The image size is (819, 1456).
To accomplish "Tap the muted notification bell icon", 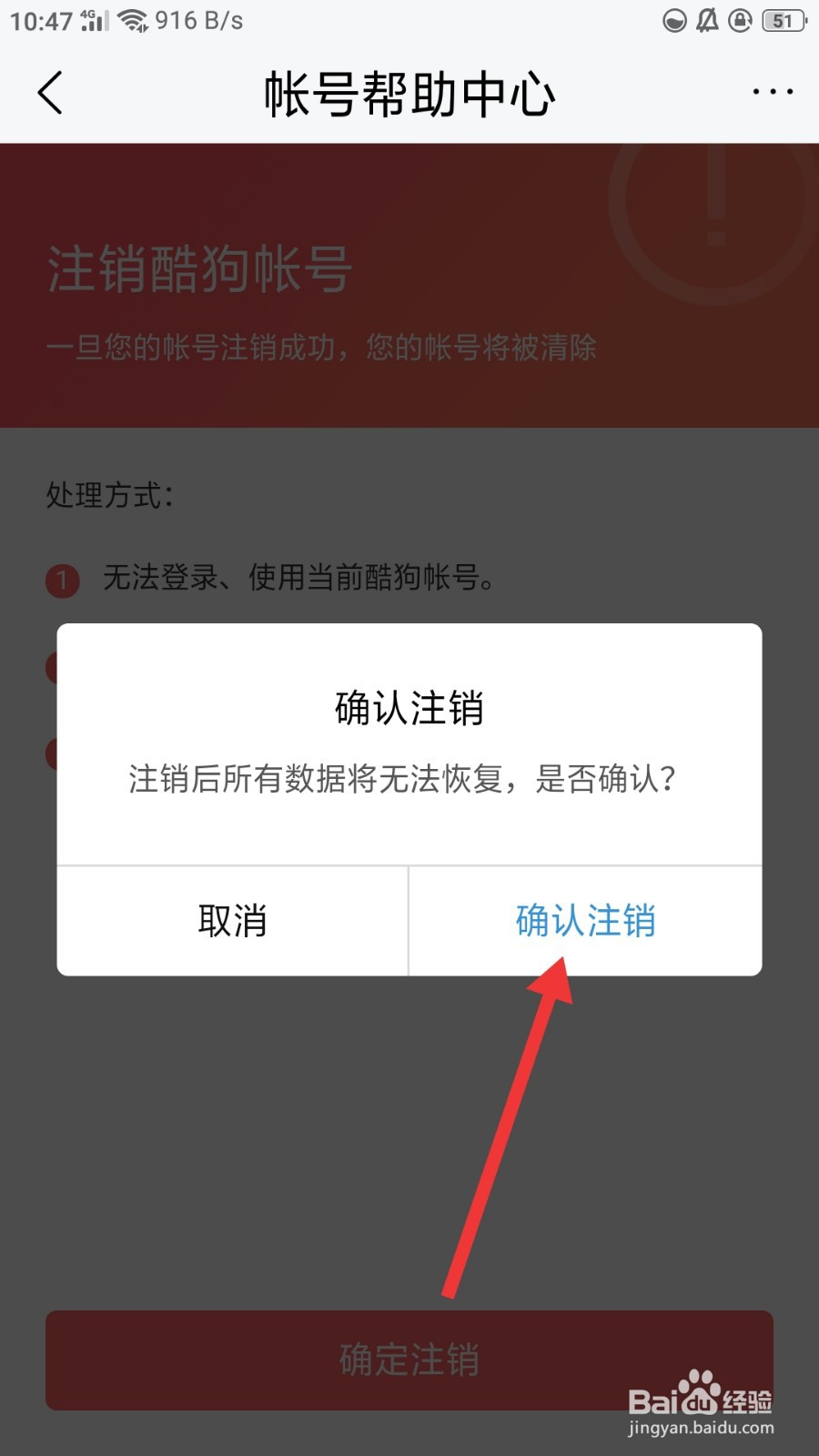I will (707, 20).
